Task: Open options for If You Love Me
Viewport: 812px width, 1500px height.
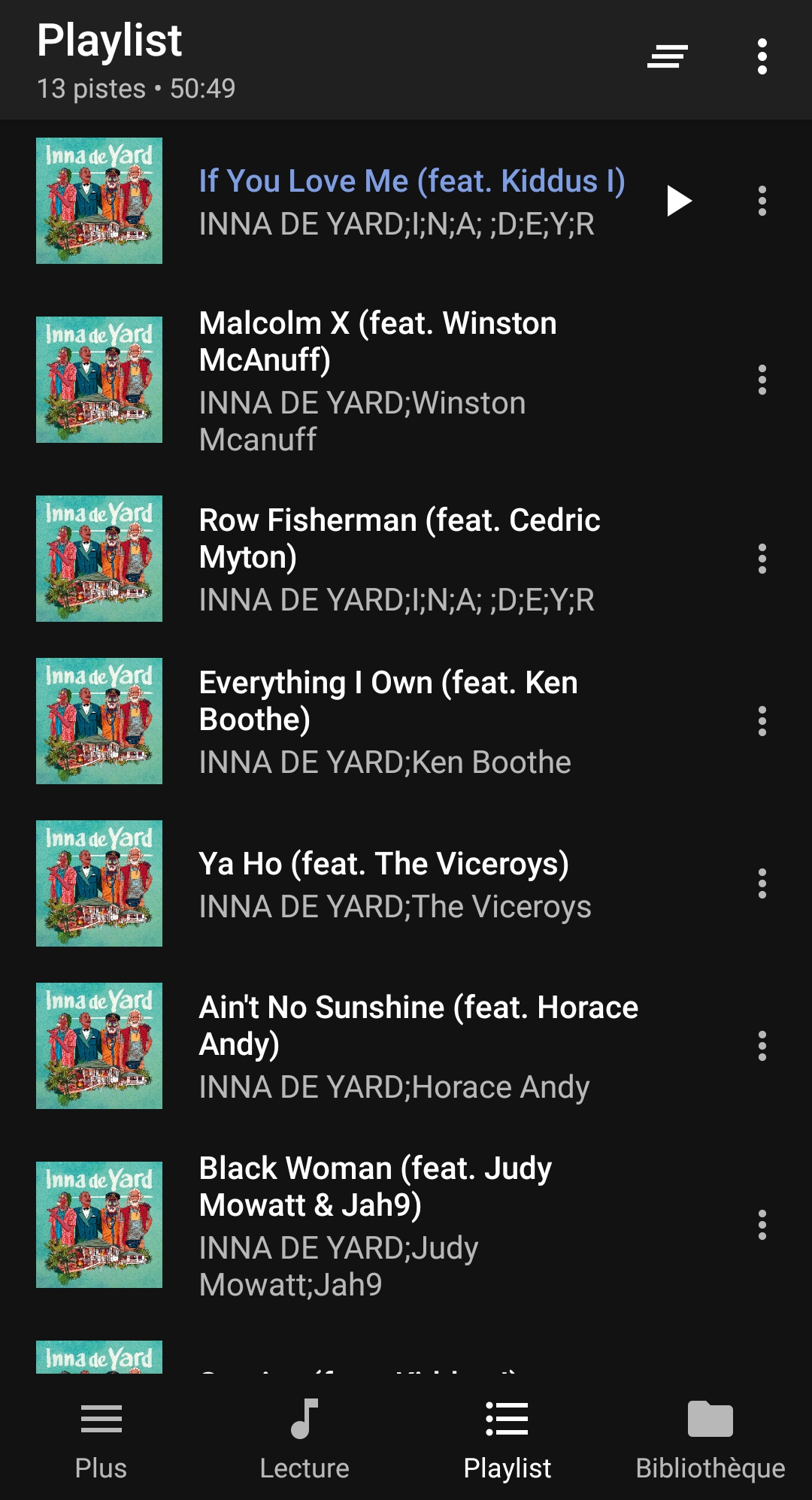Action: point(762,201)
